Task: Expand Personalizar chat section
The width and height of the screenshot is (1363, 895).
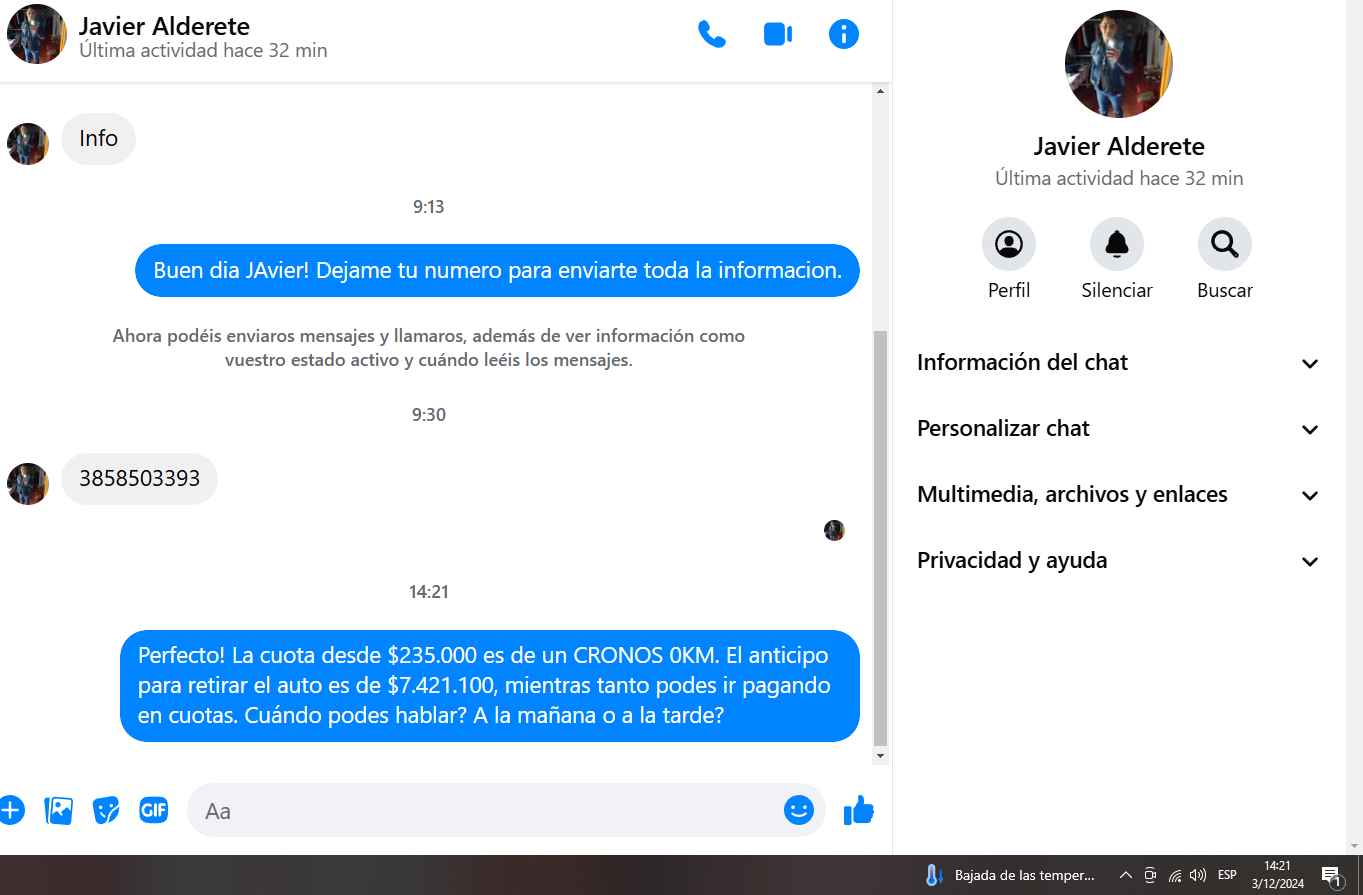Action: pos(1118,429)
